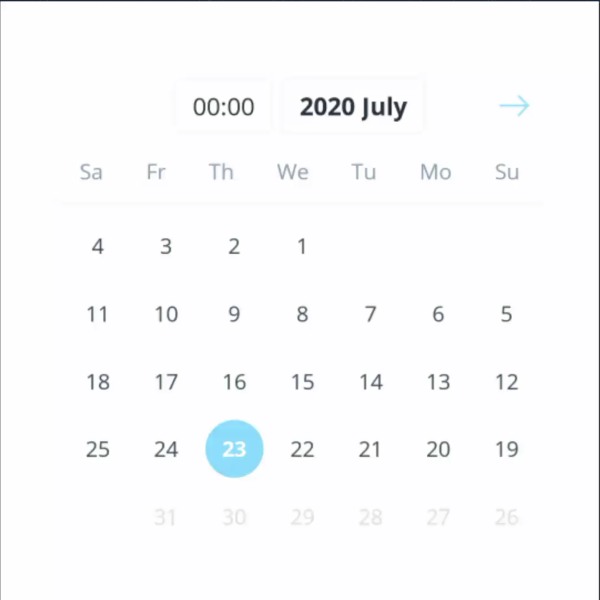Choose the 18th of July

97,382
